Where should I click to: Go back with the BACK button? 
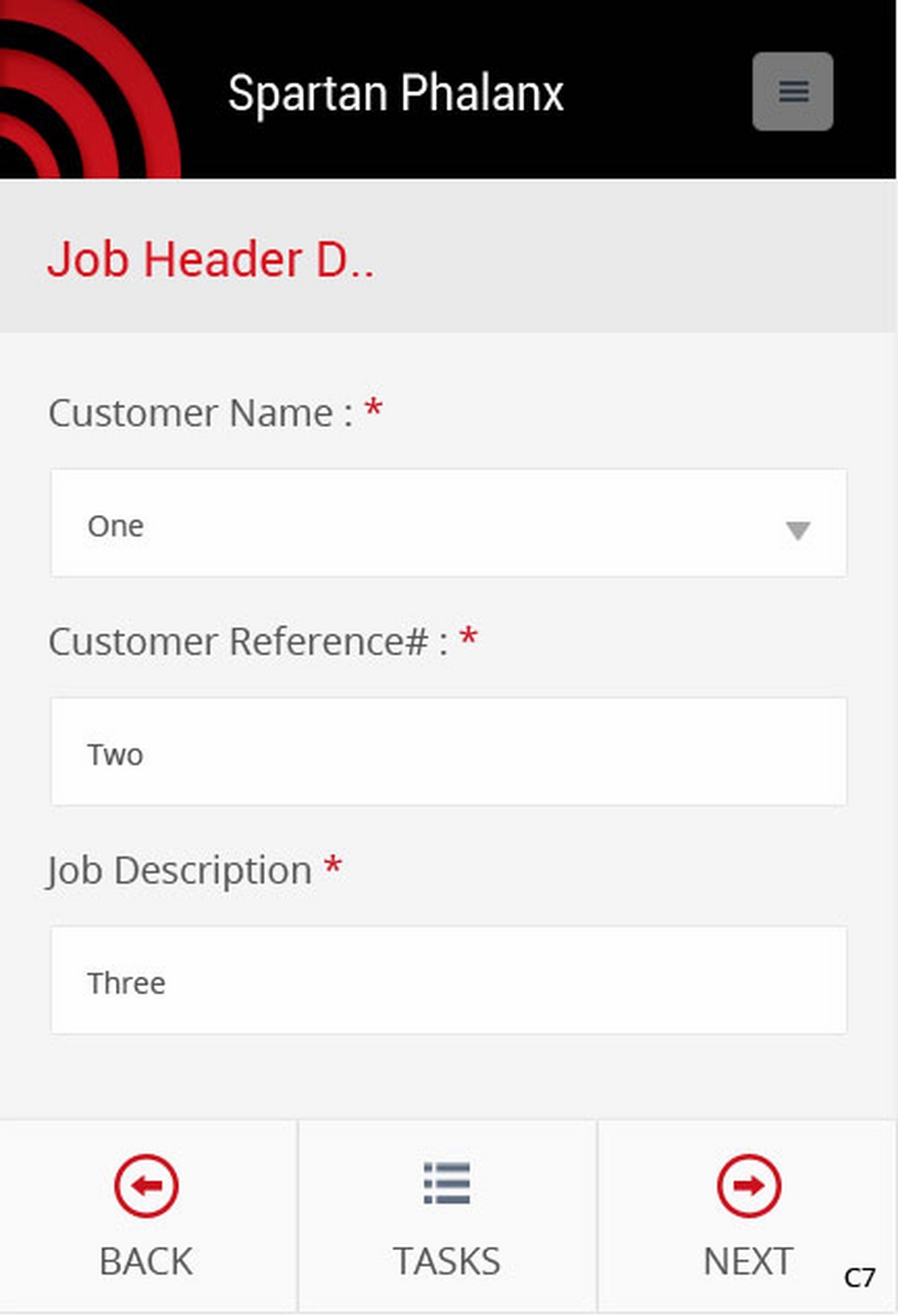click(146, 1215)
